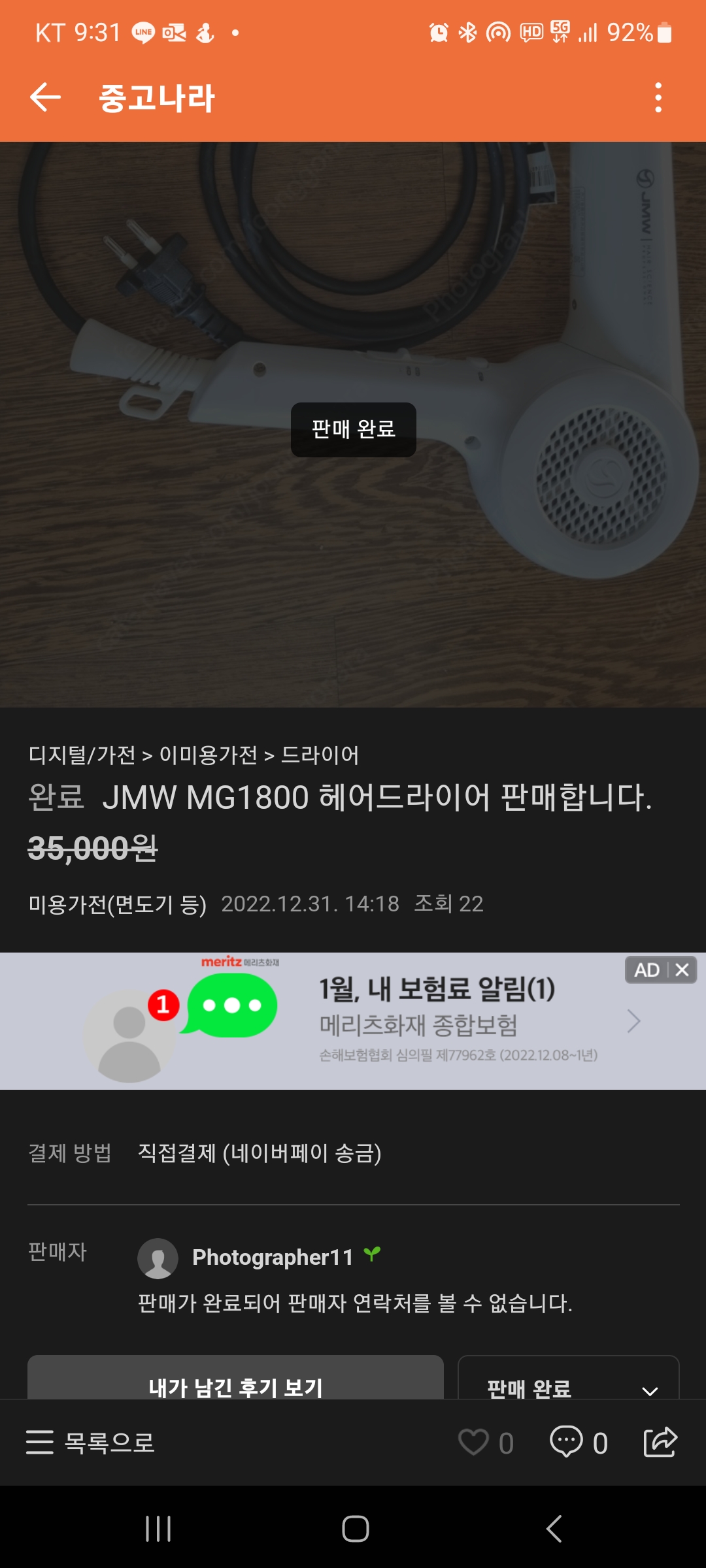Return to the list via 목록으로
The image size is (706, 1568).
pos(90,1443)
